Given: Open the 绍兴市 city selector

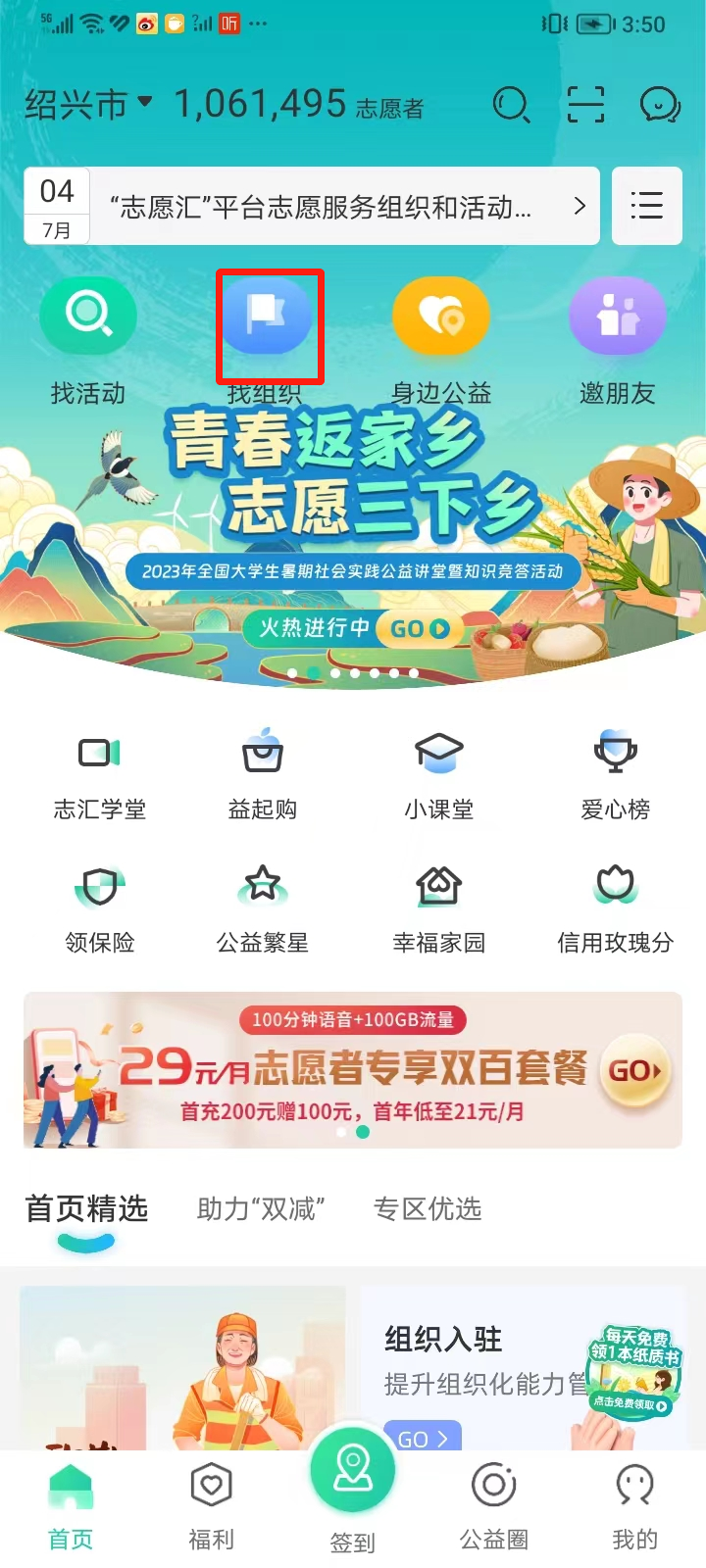Looking at the screenshot, I should point(88,104).
